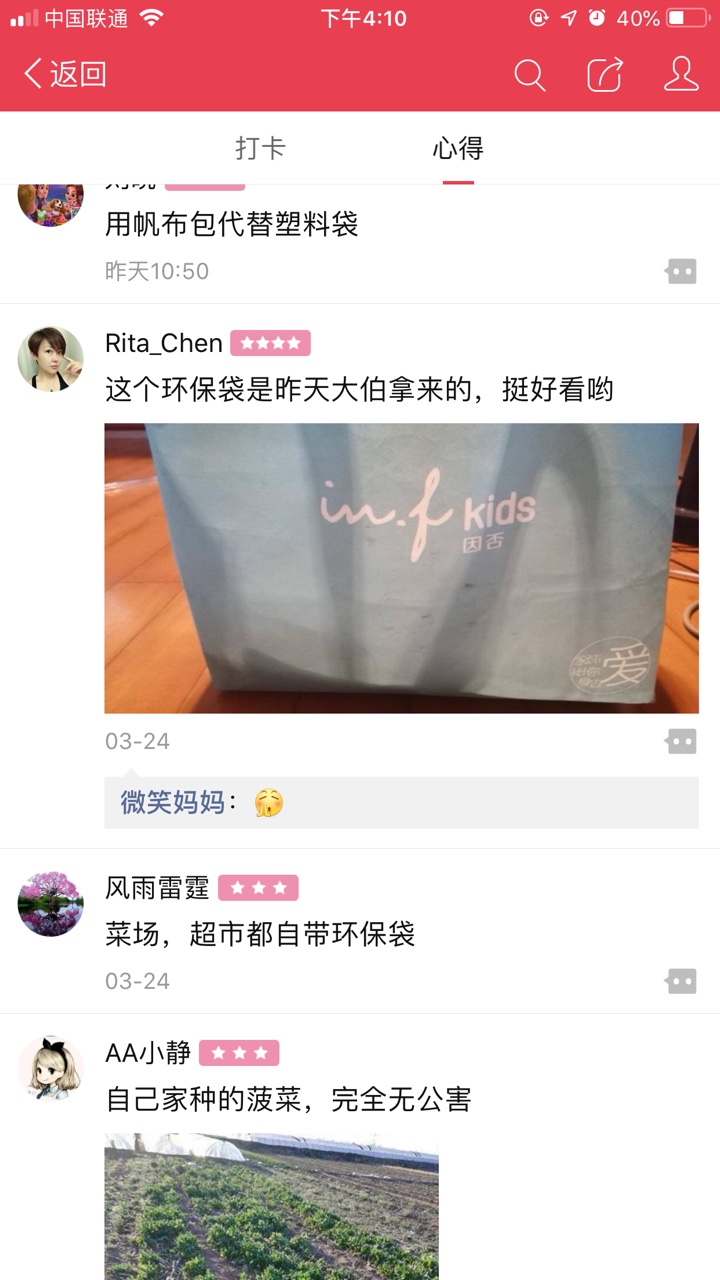Select the 心得 tab
720x1280 pixels.
[x=458, y=148]
